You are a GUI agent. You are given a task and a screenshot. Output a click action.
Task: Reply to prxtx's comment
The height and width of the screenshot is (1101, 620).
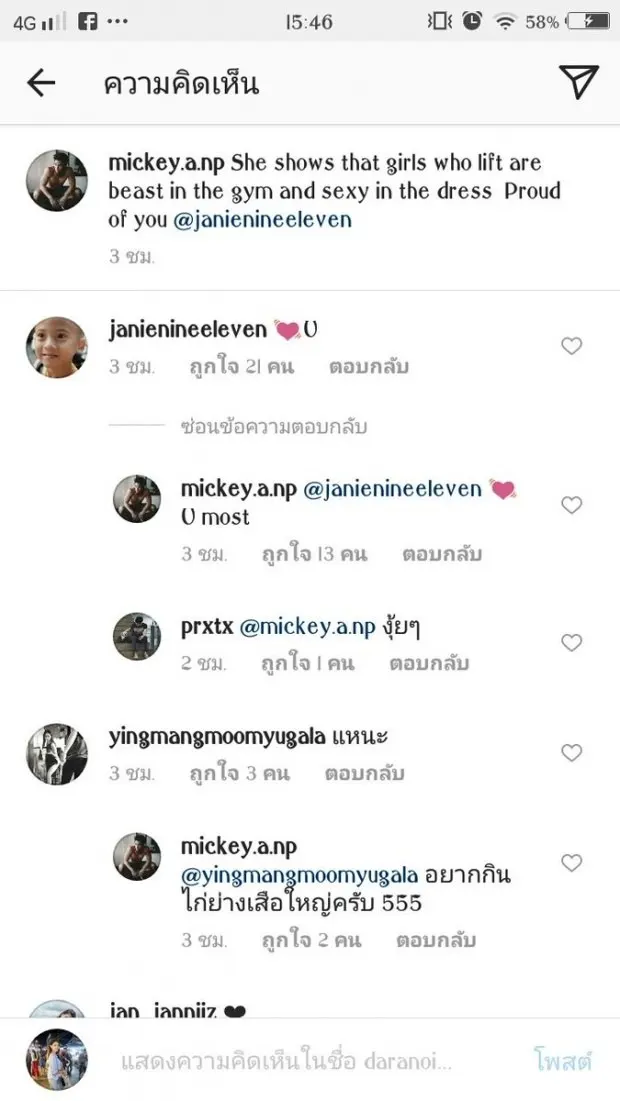pos(429,663)
